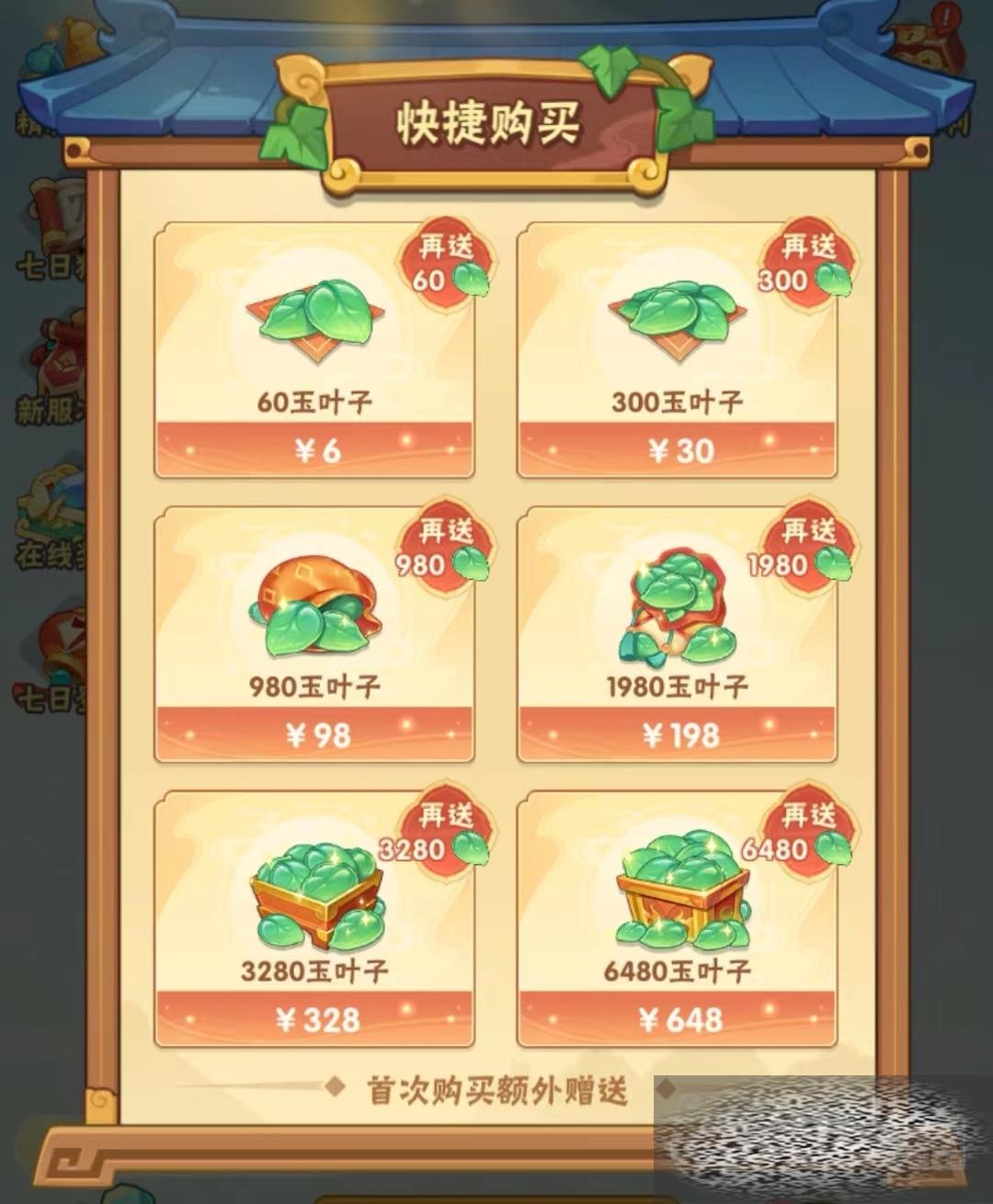Purchase the 6480 jade leaves pack for ¥648
Screen dimensions: 993x1204
pos(677,1019)
